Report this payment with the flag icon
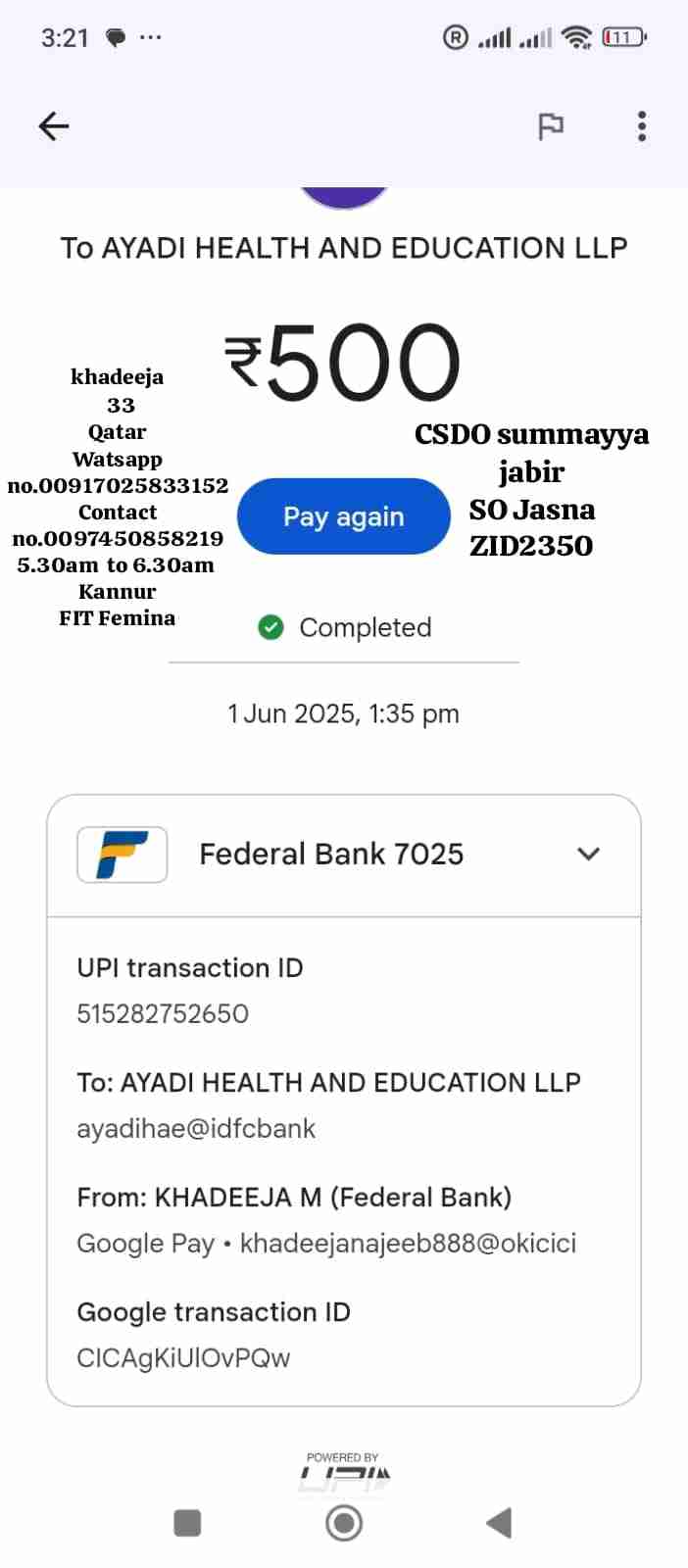This screenshot has width=688, height=1568. point(551,126)
